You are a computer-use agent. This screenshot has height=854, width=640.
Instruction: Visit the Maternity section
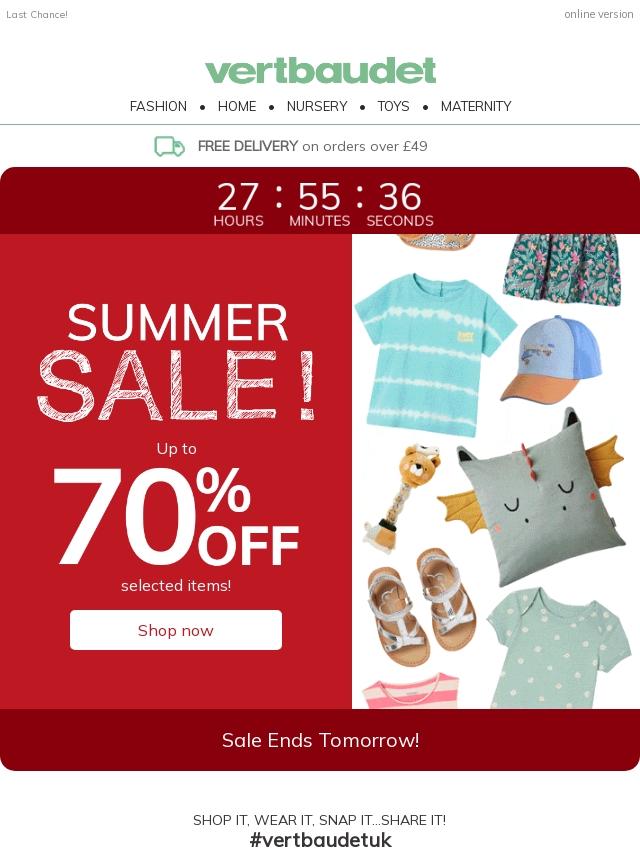click(x=476, y=106)
